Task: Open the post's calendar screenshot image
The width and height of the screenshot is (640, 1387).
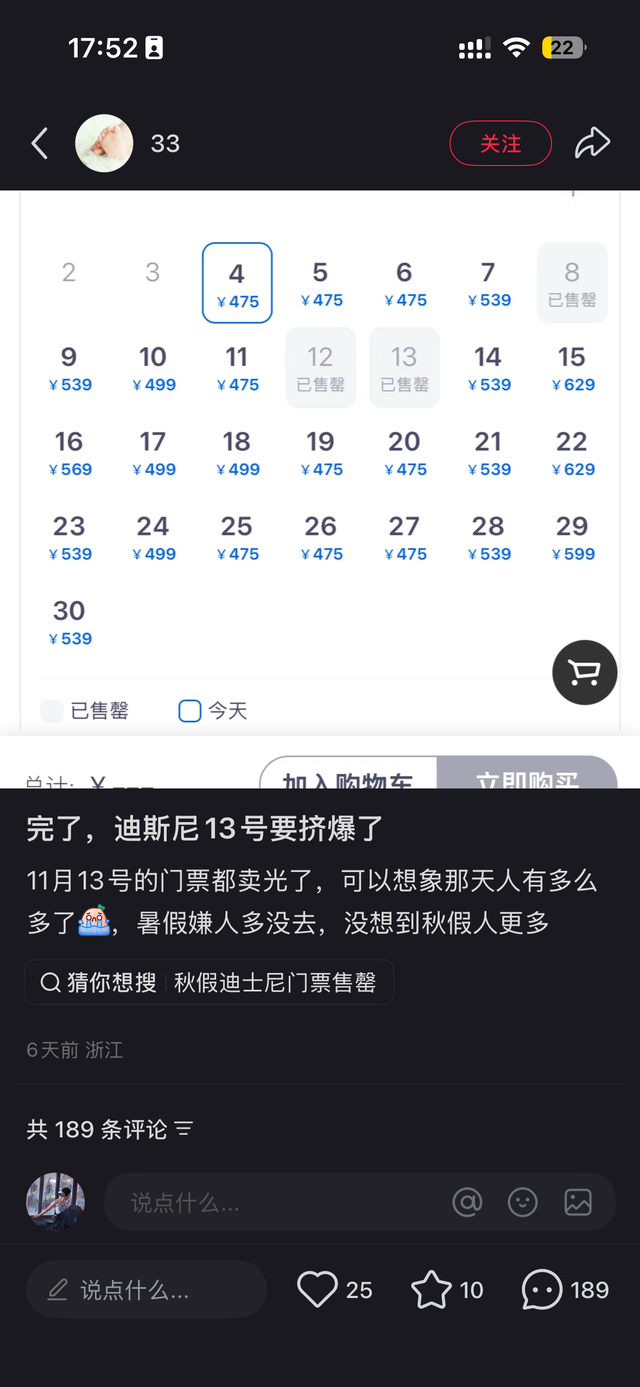Action: (320, 489)
